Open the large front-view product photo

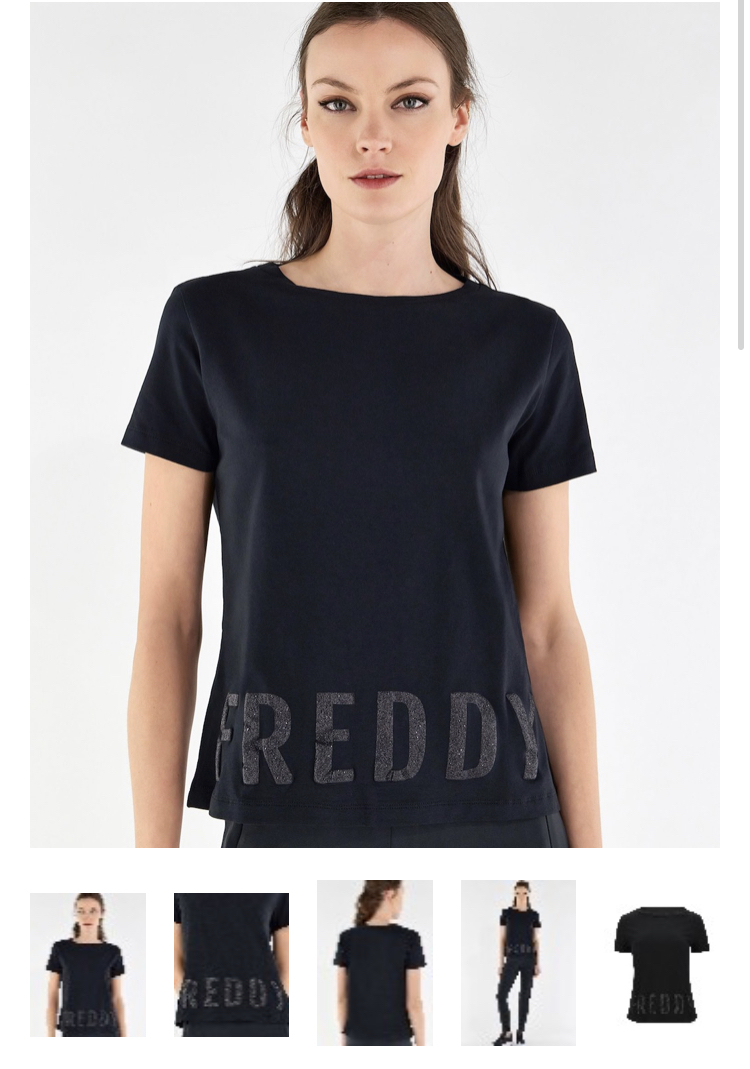click(374, 424)
